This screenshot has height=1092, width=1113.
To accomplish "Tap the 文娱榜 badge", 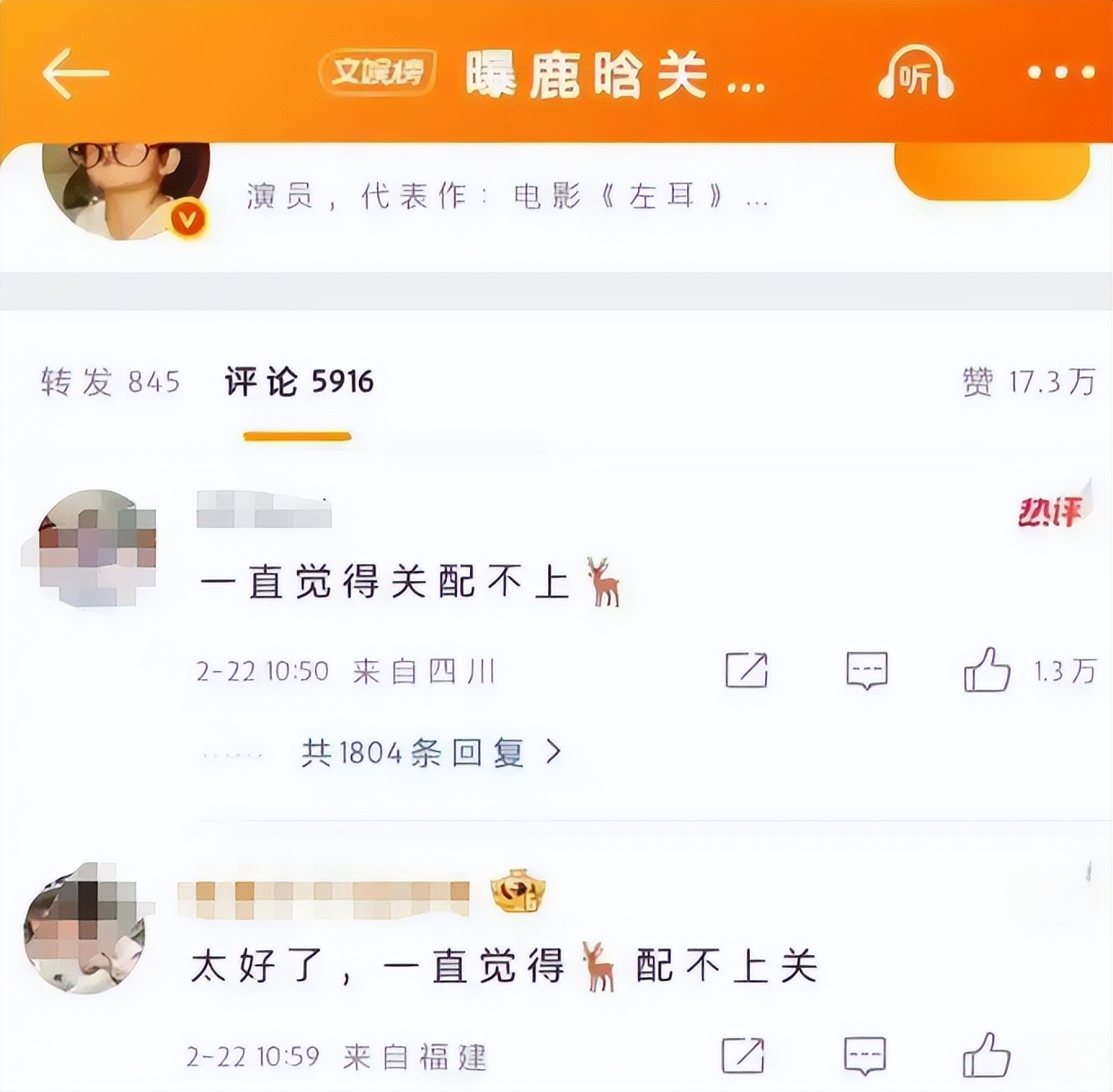I will (x=377, y=73).
